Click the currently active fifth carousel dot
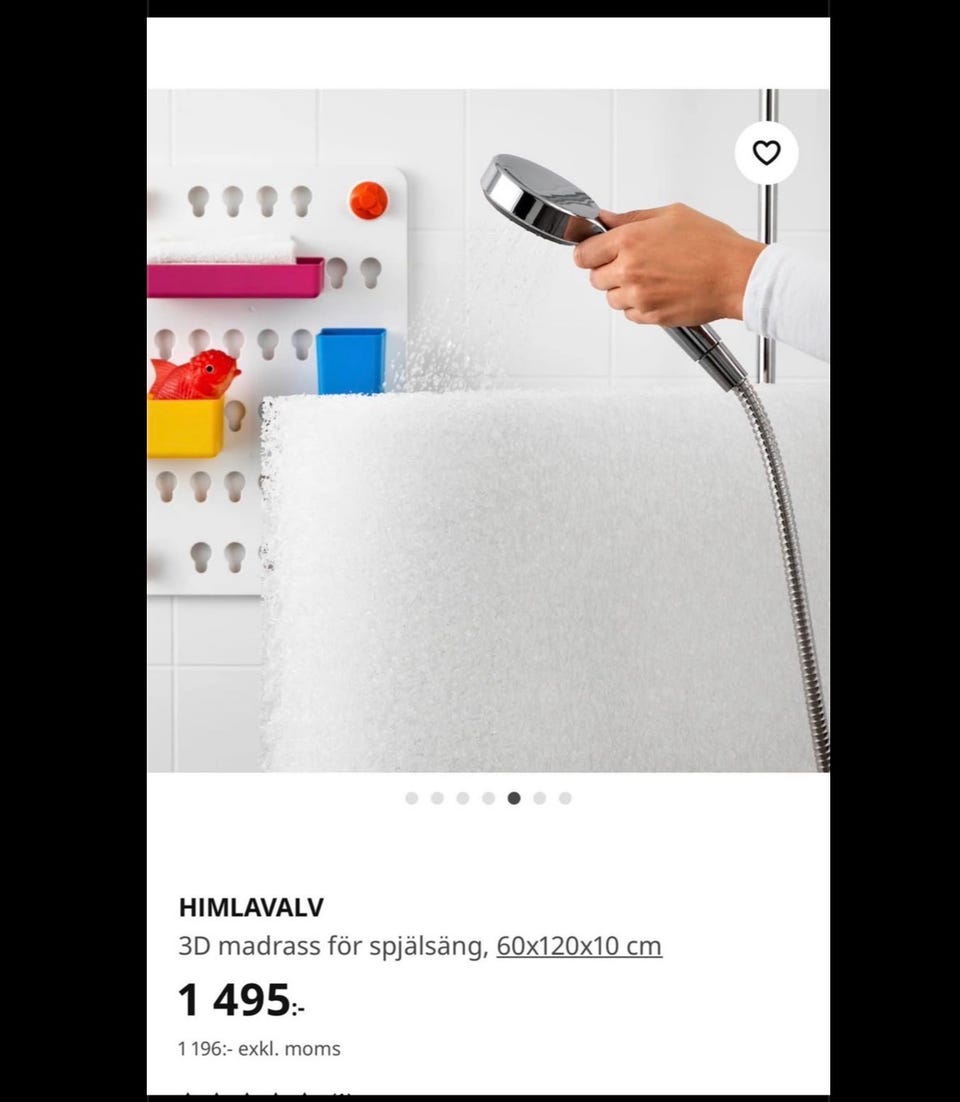Viewport: 960px width, 1102px height. coord(513,798)
